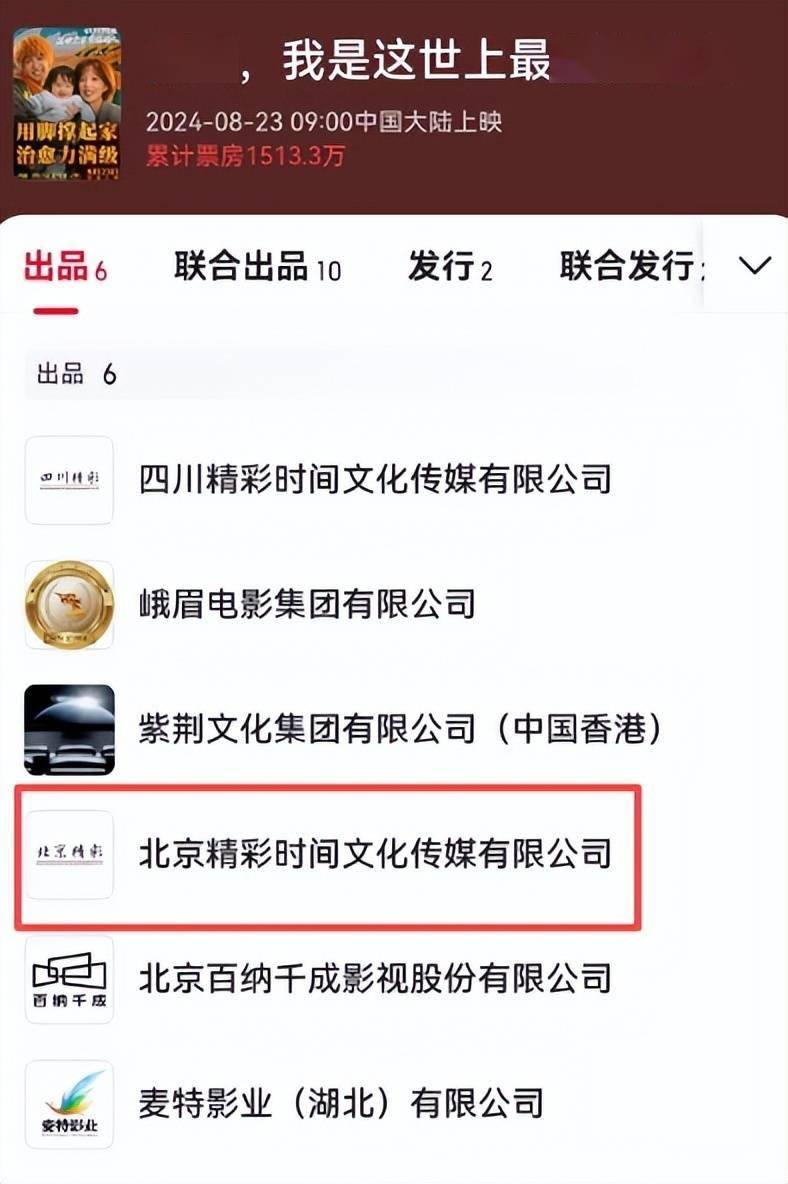Open the 联合发行 tab
This screenshot has width=788, height=1184.
point(628,267)
